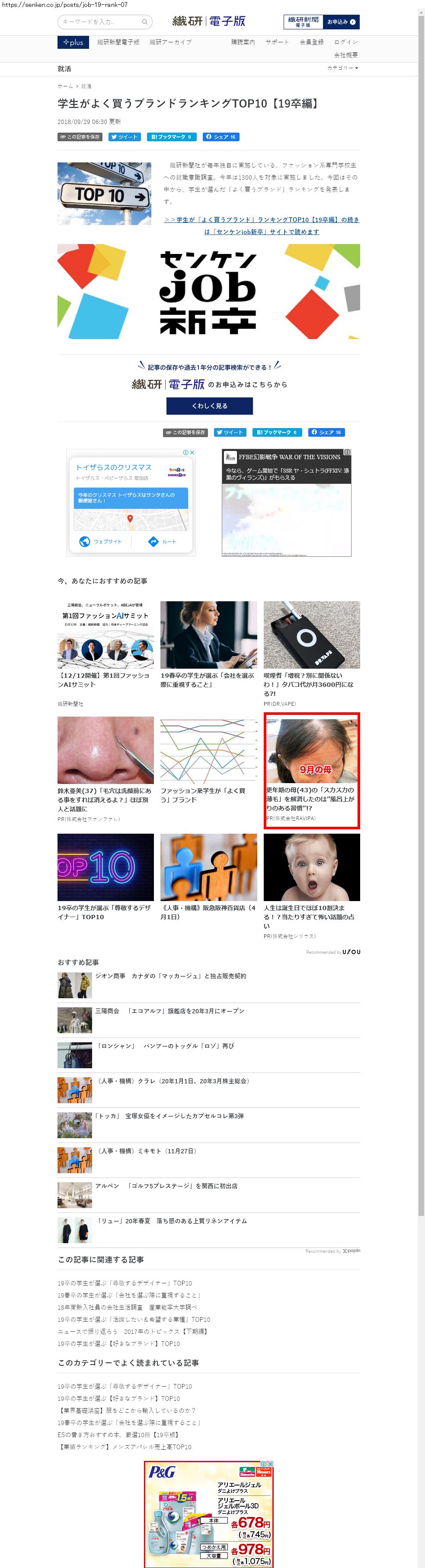425x1568 pixels.
Task: Open 会員登録 link
Action: pos(311,42)
